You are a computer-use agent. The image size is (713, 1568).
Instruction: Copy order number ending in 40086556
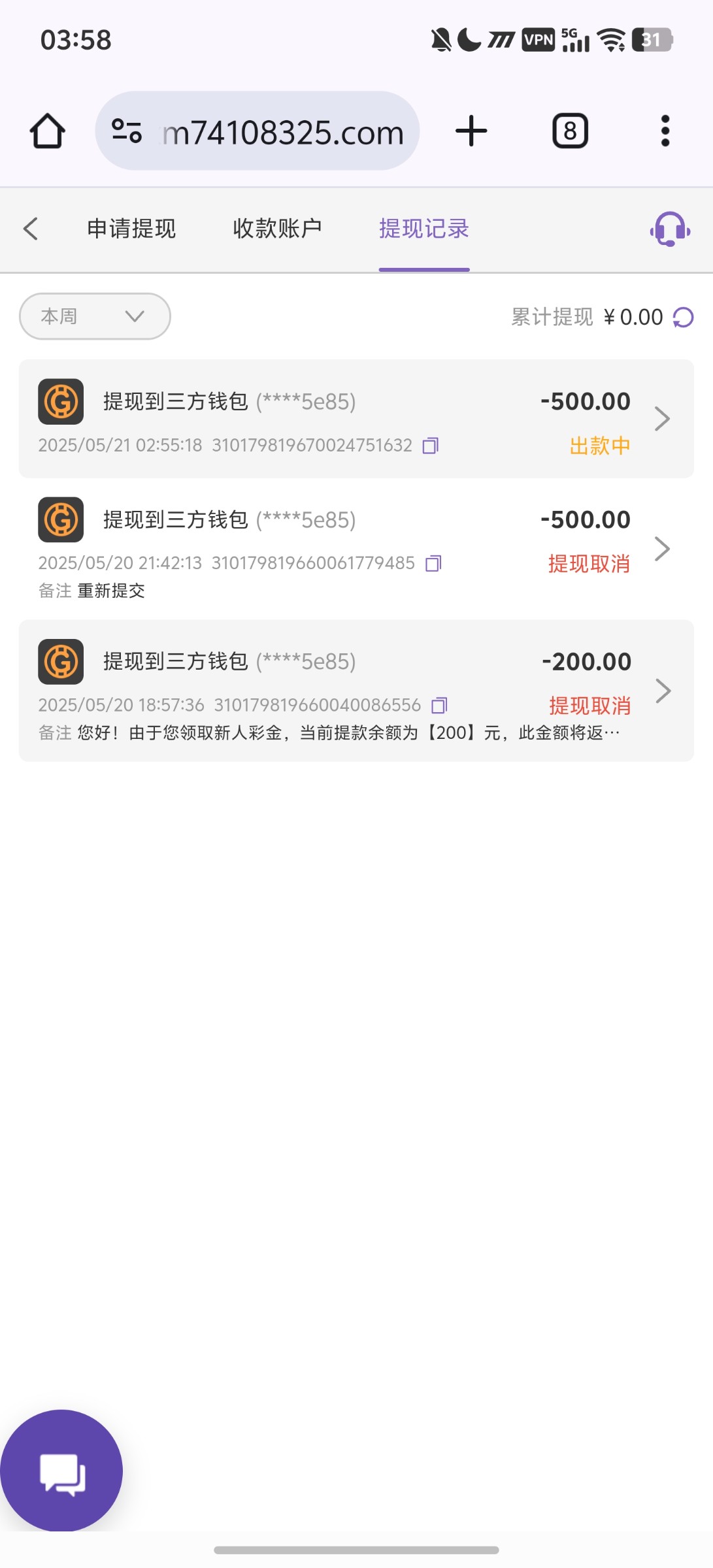pyautogui.click(x=439, y=706)
